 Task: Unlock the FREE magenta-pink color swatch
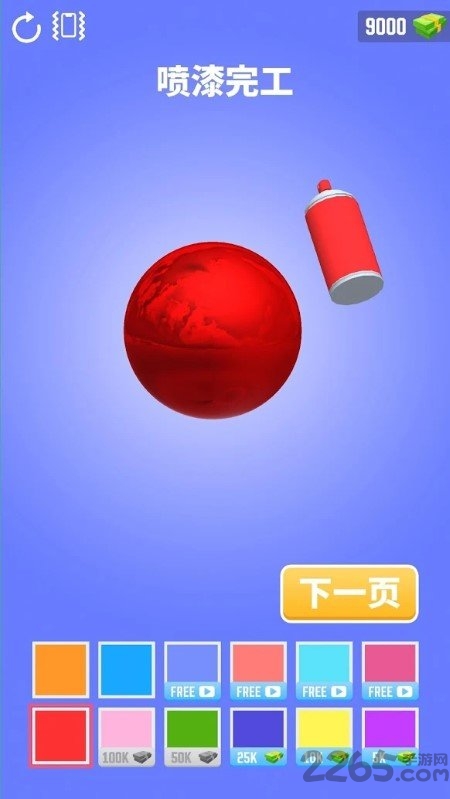click(390, 670)
